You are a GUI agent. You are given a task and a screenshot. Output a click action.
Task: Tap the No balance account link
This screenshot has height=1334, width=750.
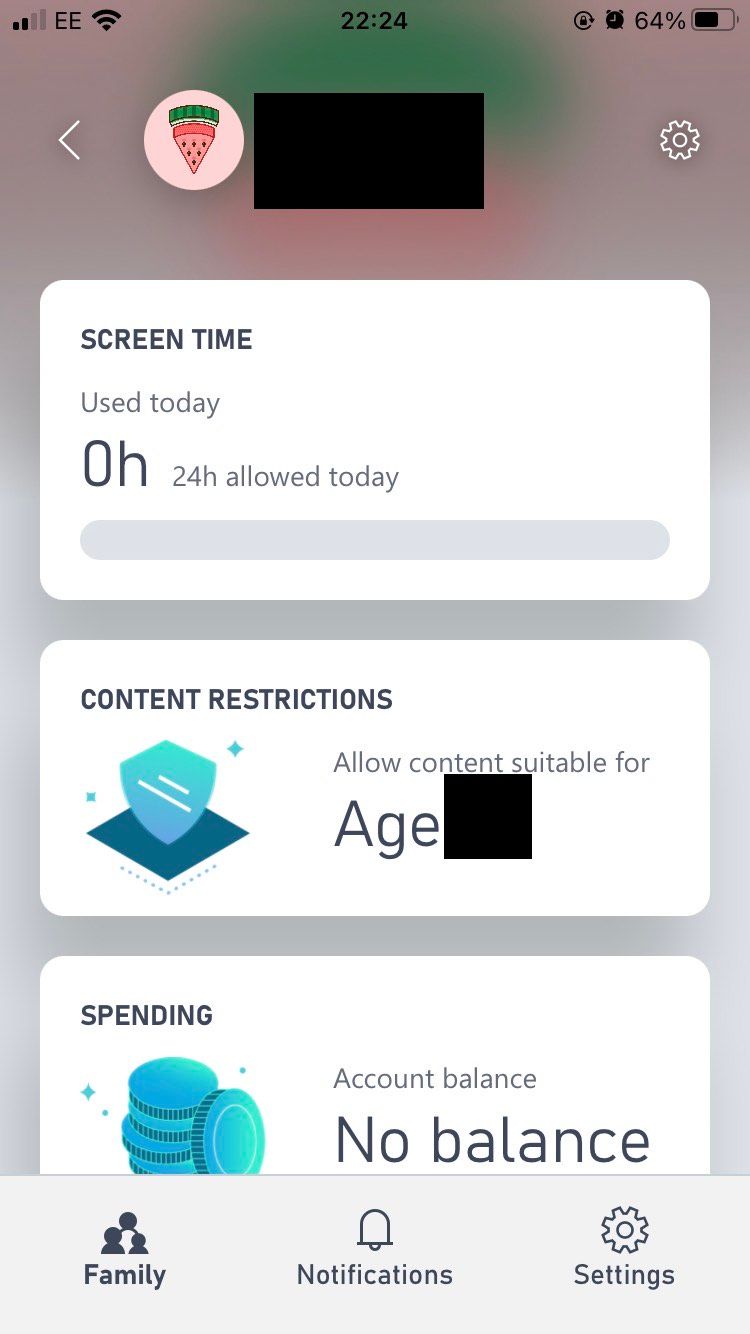click(x=491, y=1138)
